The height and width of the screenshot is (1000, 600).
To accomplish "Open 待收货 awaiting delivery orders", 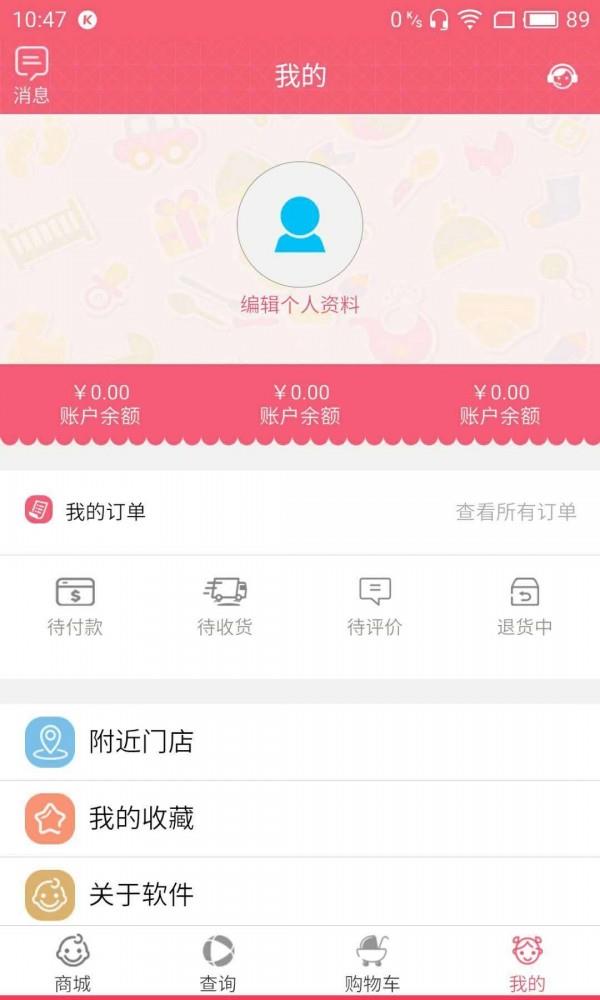I will pyautogui.click(x=225, y=606).
